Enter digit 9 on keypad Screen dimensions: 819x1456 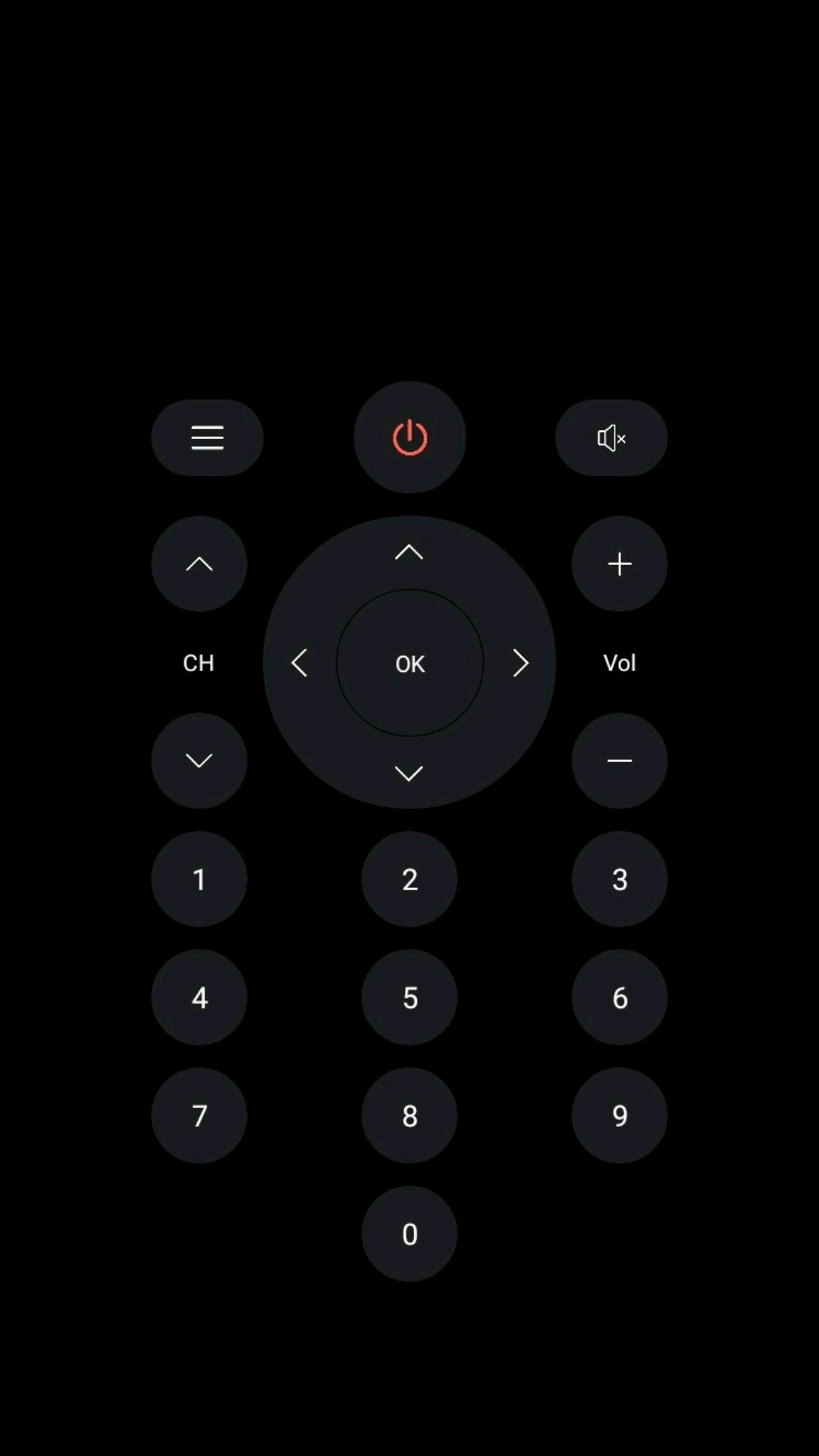(x=620, y=1116)
